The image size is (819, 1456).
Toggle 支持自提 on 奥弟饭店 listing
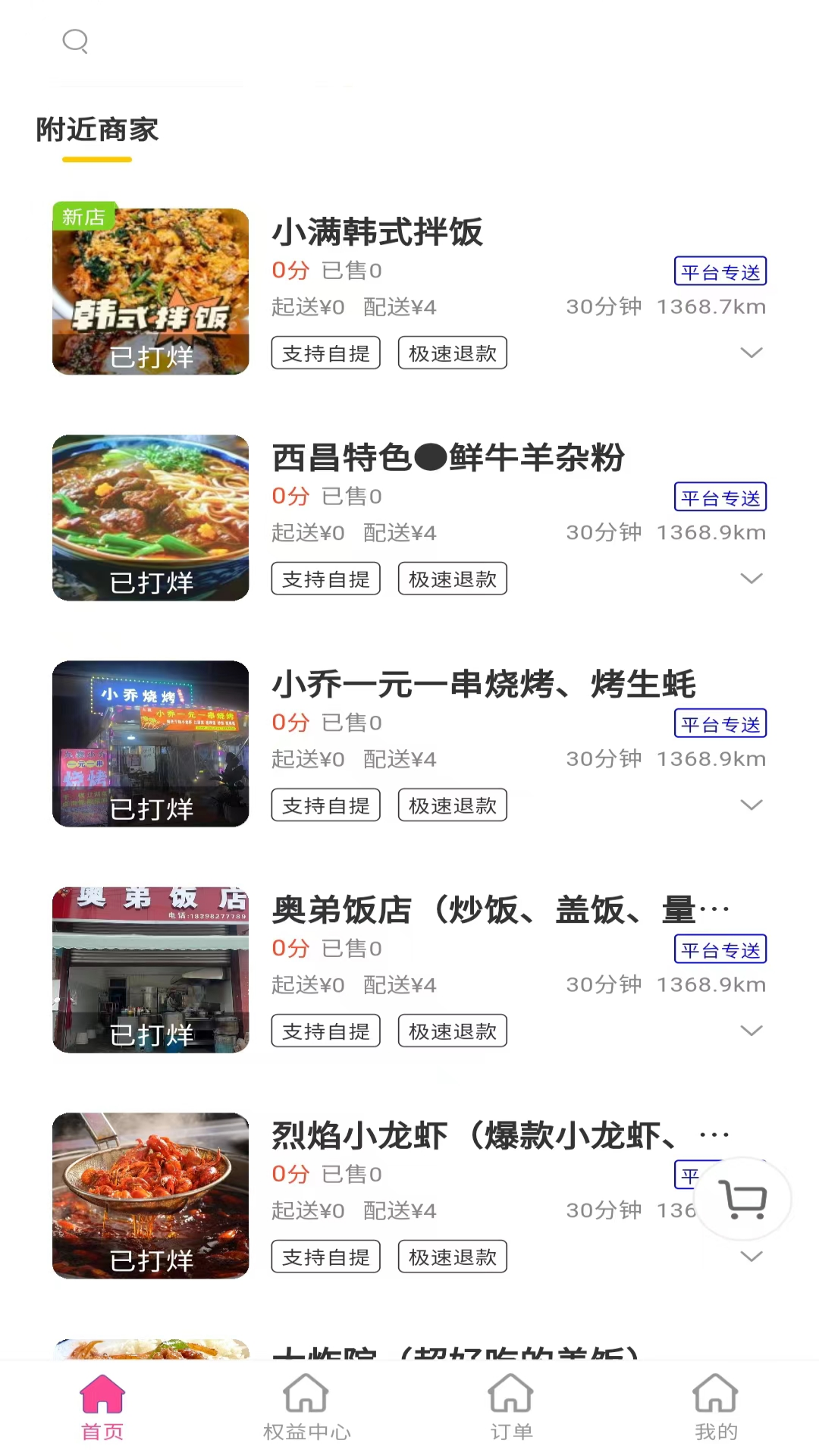click(325, 1031)
